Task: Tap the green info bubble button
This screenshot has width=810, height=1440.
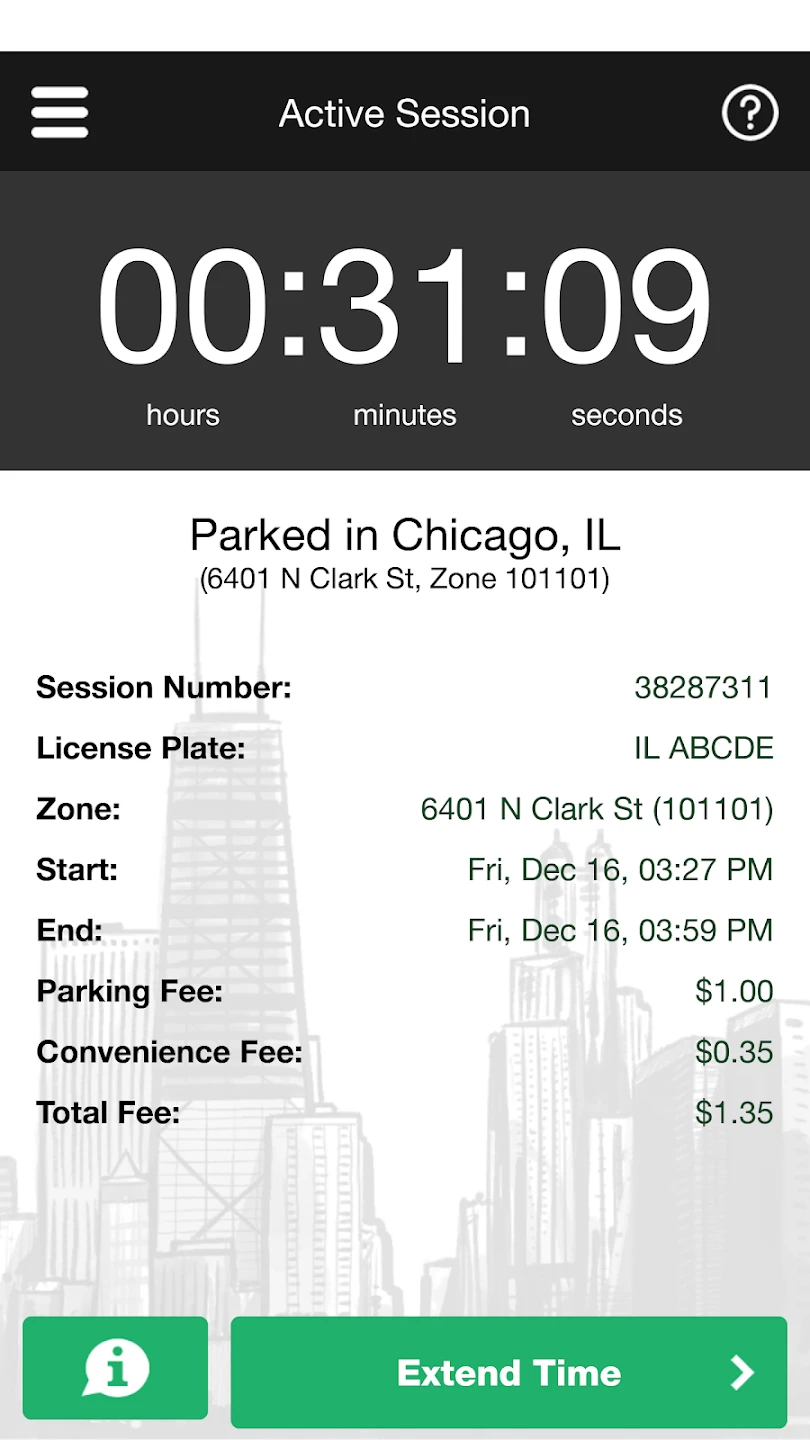Action: tap(116, 1369)
